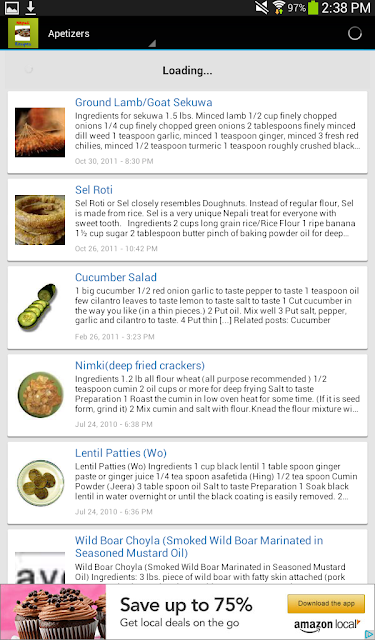Viewport: 375px width, 640px height.
Task: Open the Ground Lamb/Goat Sekuwa recipe
Action: click(x=187, y=132)
